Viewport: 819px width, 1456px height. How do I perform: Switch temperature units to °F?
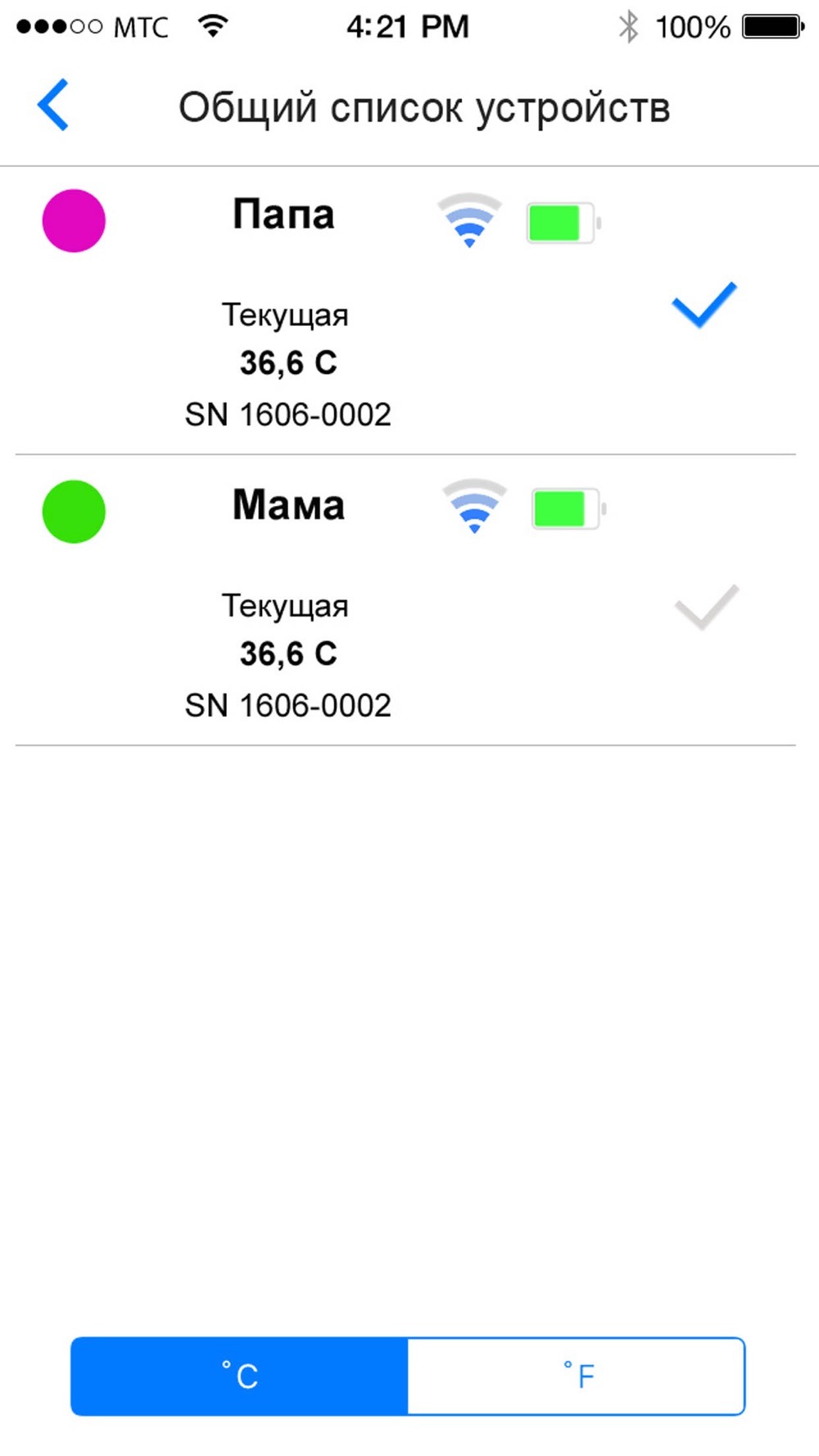tap(577, 1376)
